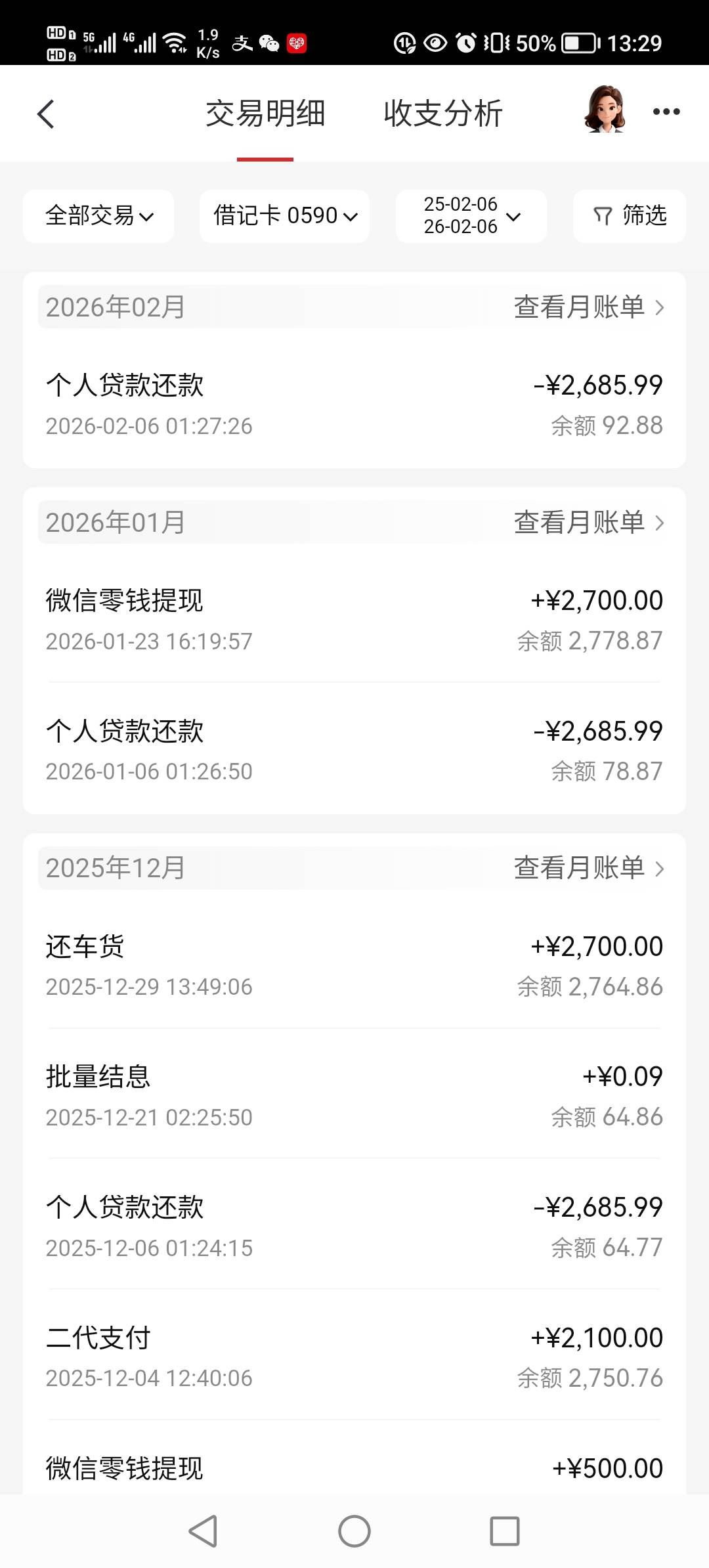Open the 二代支付 transaction of +¥2,100.00

coord(354,1355)
